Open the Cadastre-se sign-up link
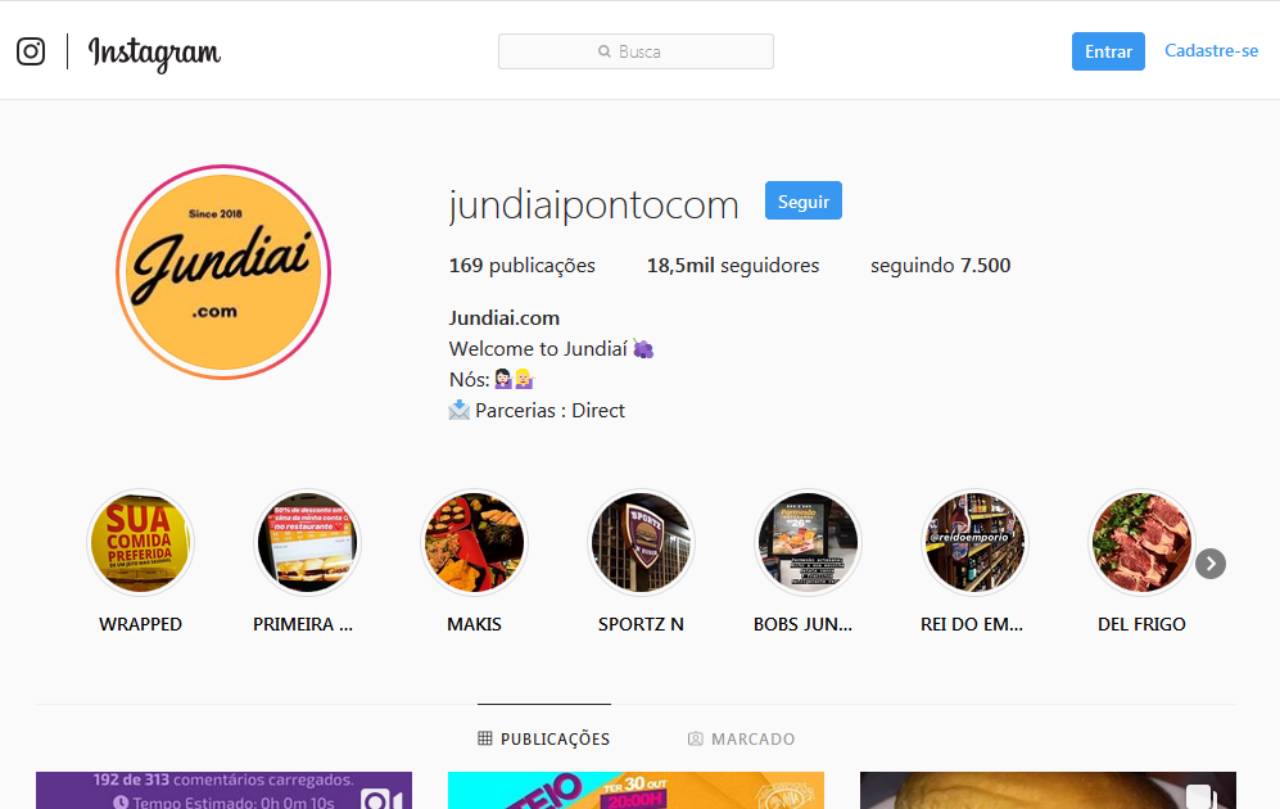Image resolution: width=1280 pixels, height=809 pixels. coord(1211,51)
